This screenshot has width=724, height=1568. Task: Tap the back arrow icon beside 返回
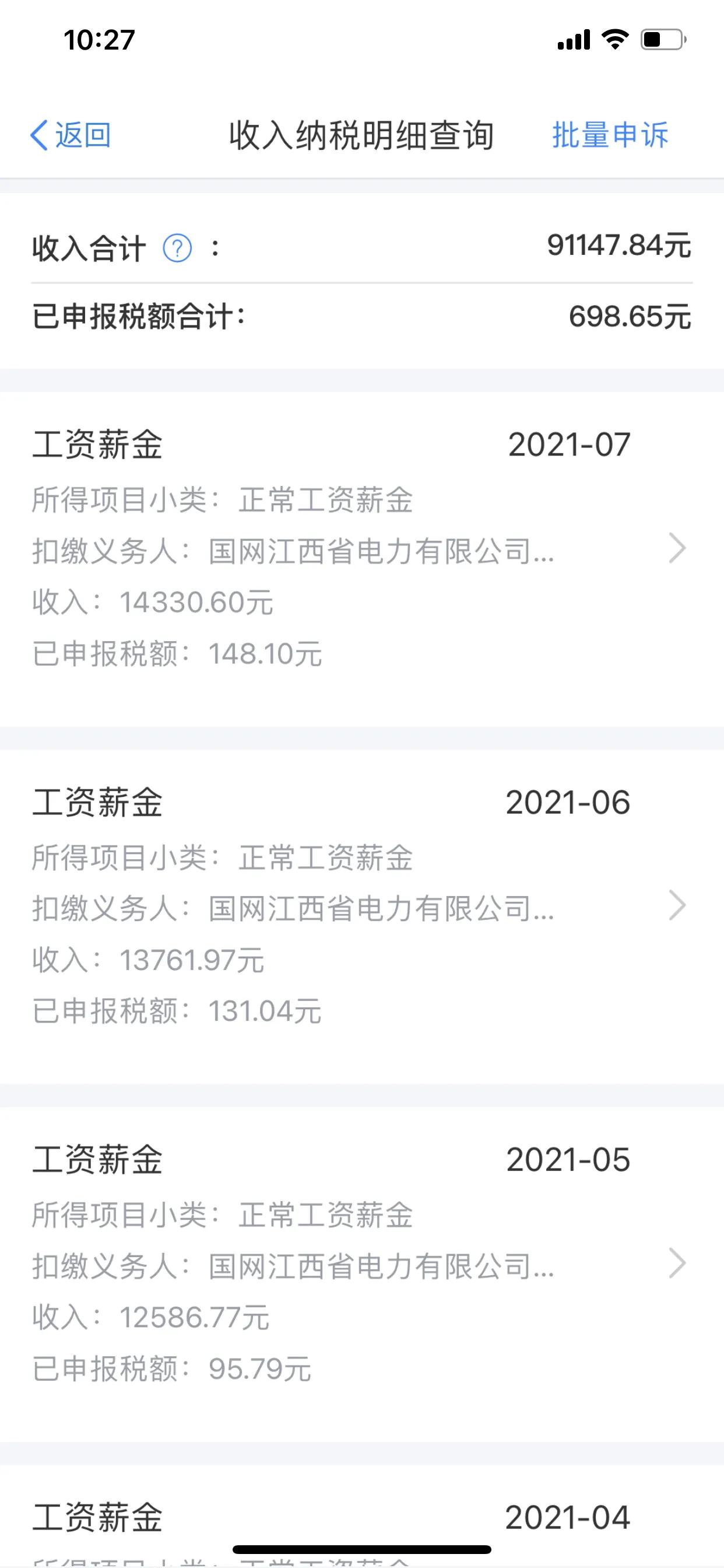pos(39,135)
